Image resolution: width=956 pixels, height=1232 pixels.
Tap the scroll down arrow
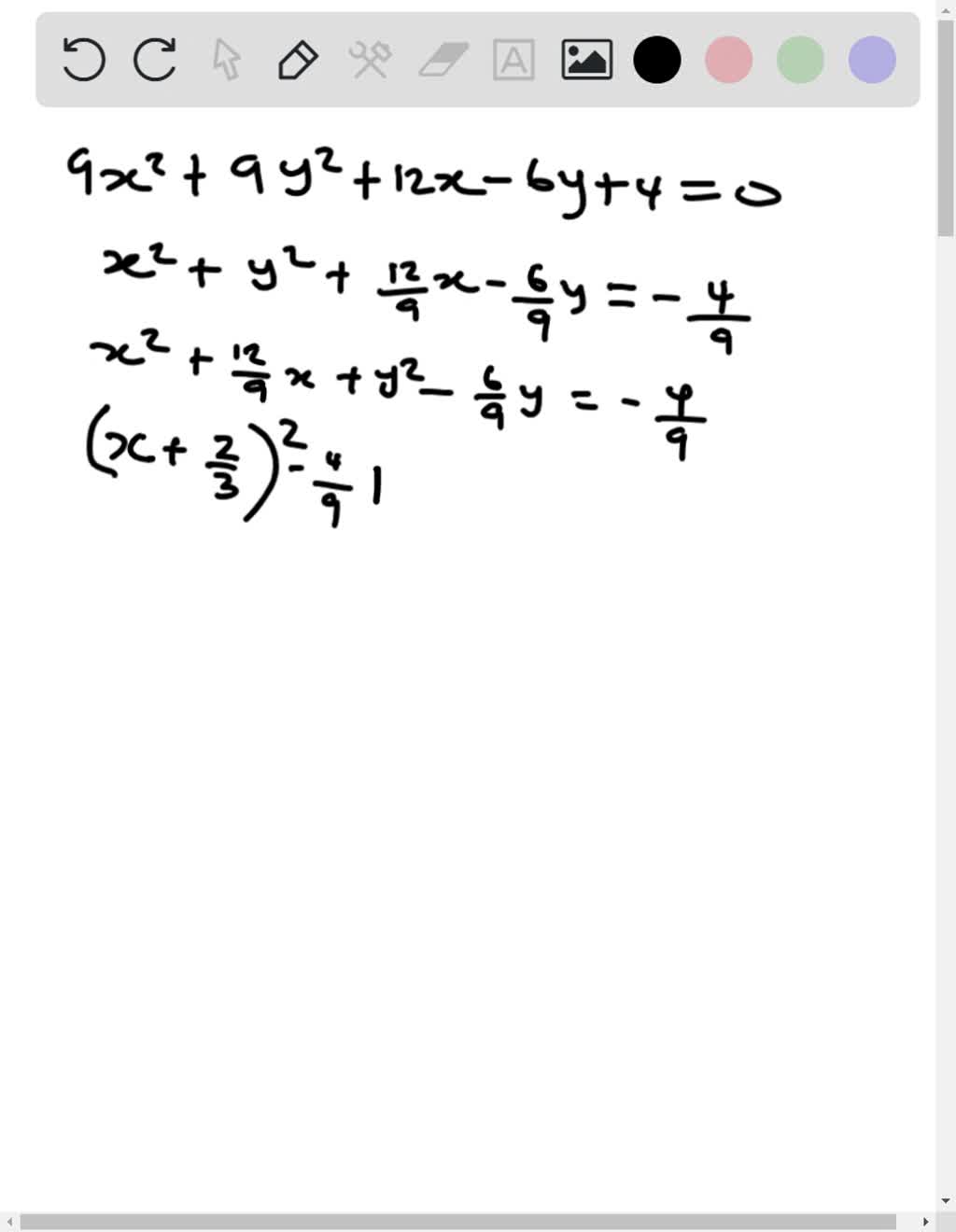click(946, 1201)
